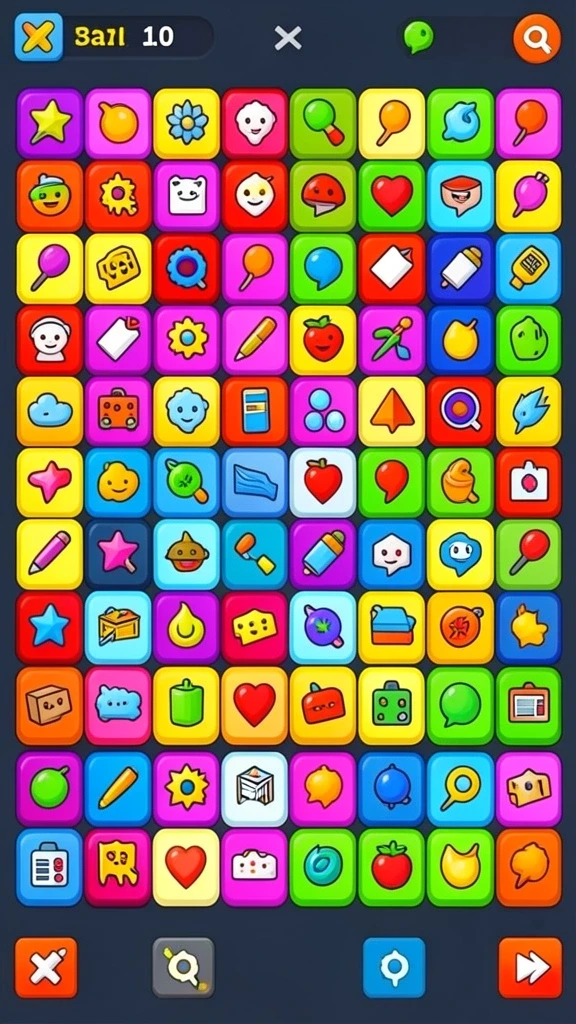Viewport: 576px width, 1024px height.
Task: Tap the orange search button at top
Action: 537,39
